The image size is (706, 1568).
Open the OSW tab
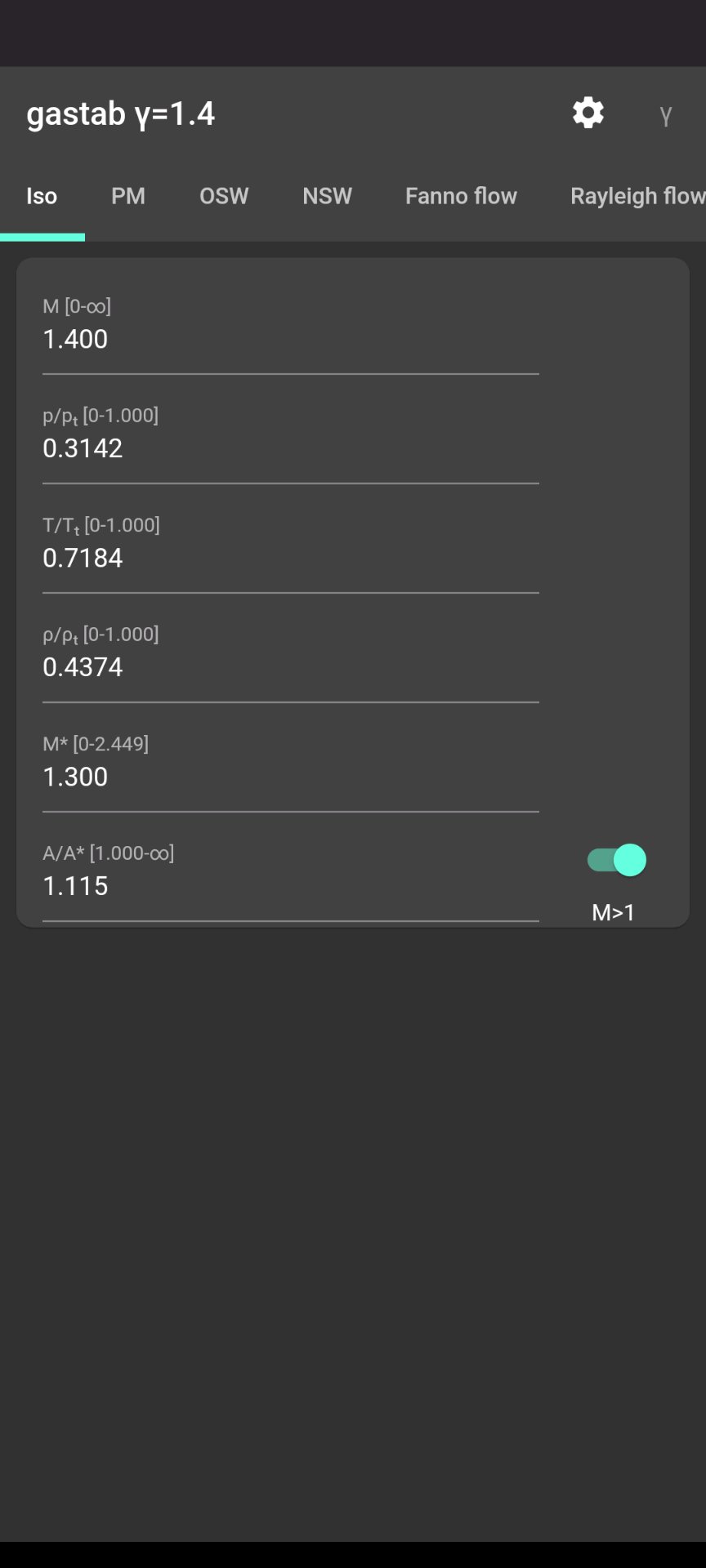point(224,196)
